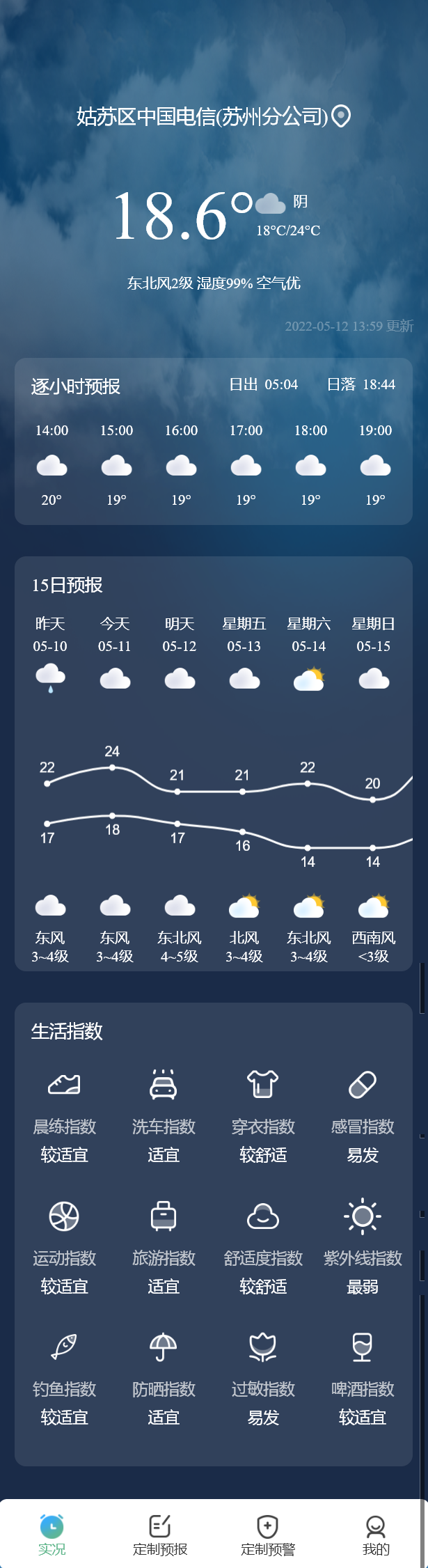Check 紫外线指数 details
This screenshot has height=1568, width=428.
(363, 1245)
